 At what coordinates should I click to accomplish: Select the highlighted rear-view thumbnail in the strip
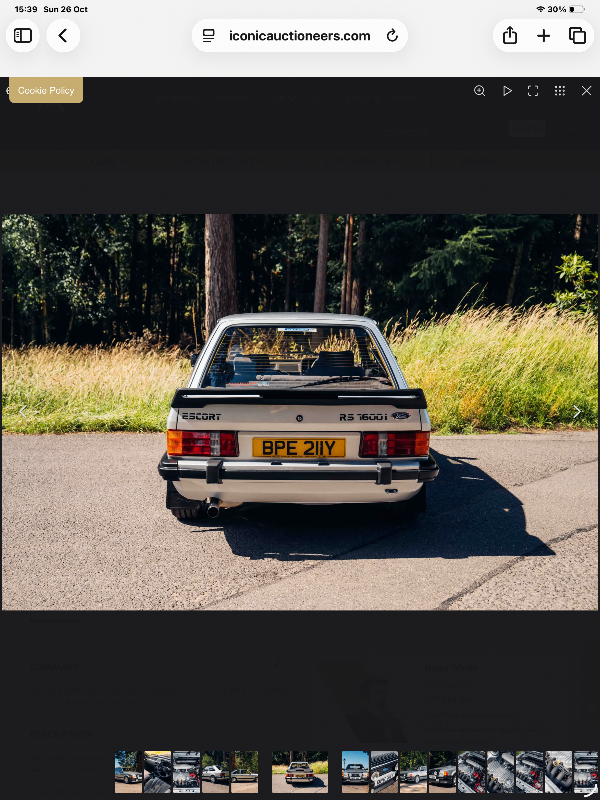(x=300, y=772)
